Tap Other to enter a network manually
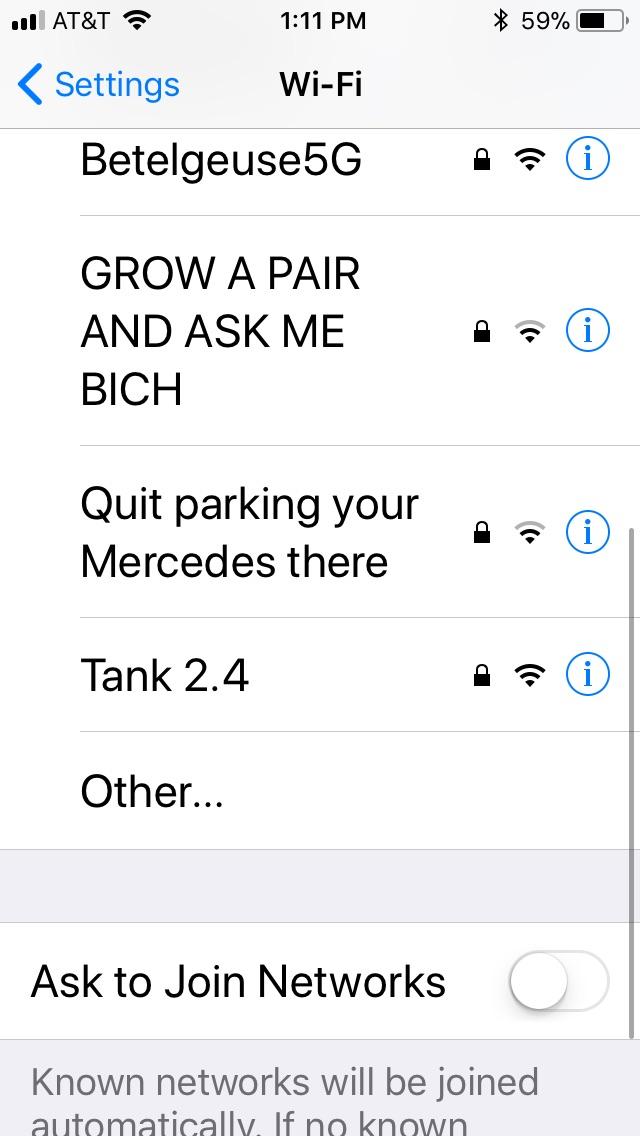This screenshot has height=1136, width=640. click(x=152, y=792)
